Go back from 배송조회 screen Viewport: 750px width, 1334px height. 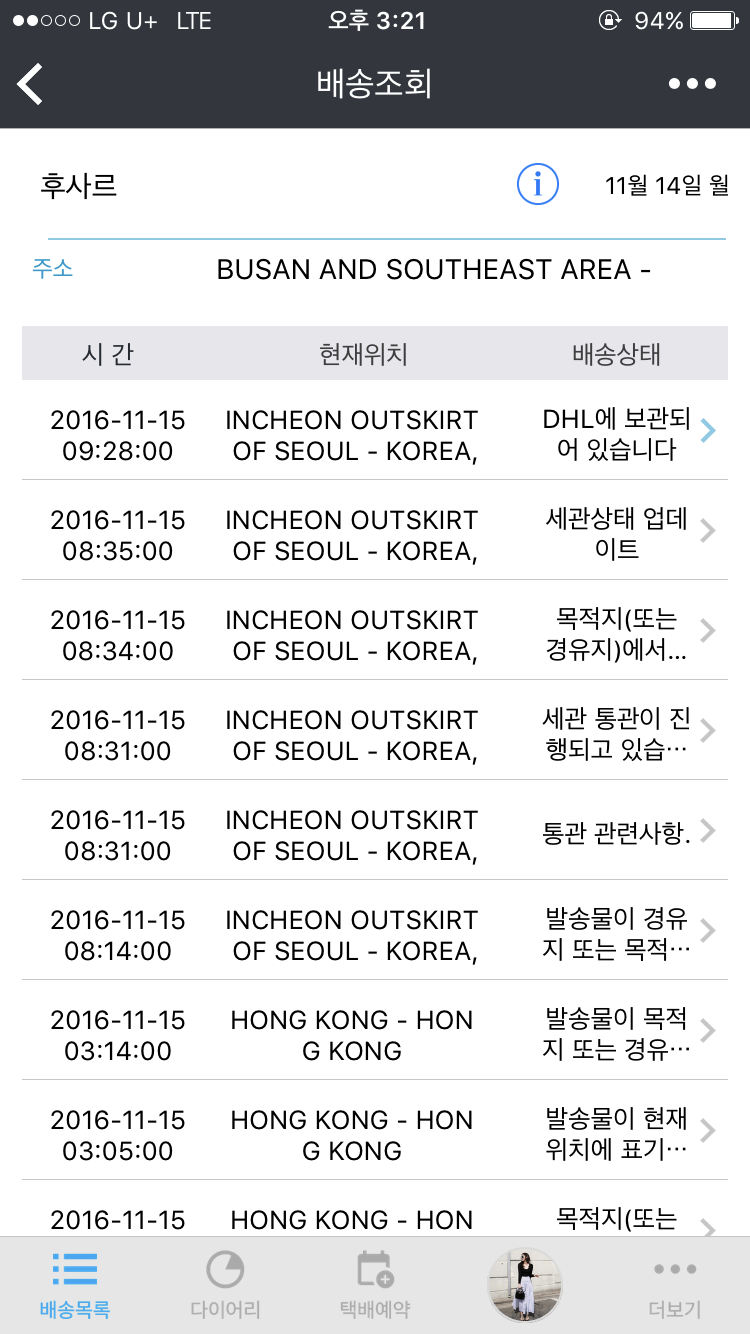coord(31,84)
